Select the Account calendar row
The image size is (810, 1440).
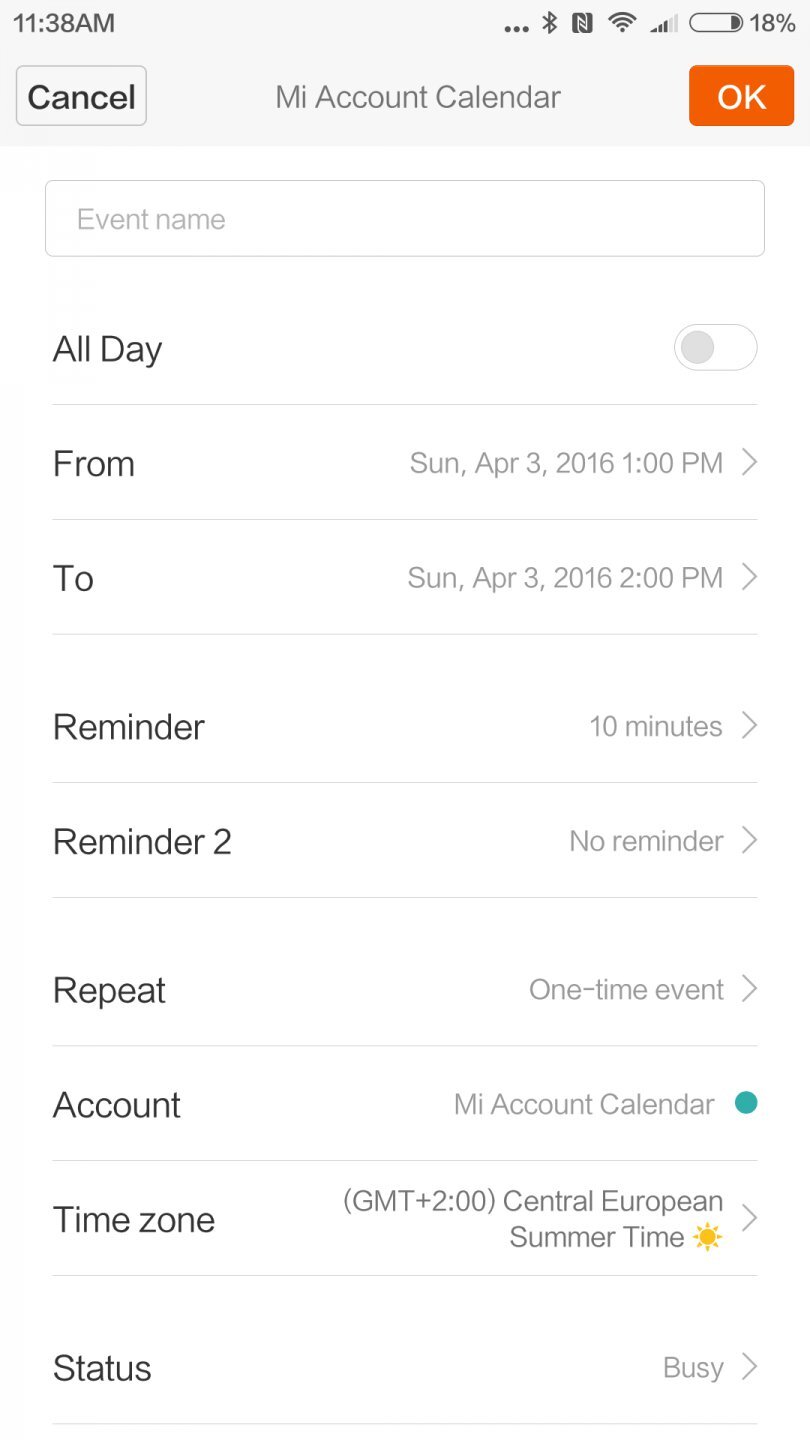pyautogui.click(x=404, y=1104)
